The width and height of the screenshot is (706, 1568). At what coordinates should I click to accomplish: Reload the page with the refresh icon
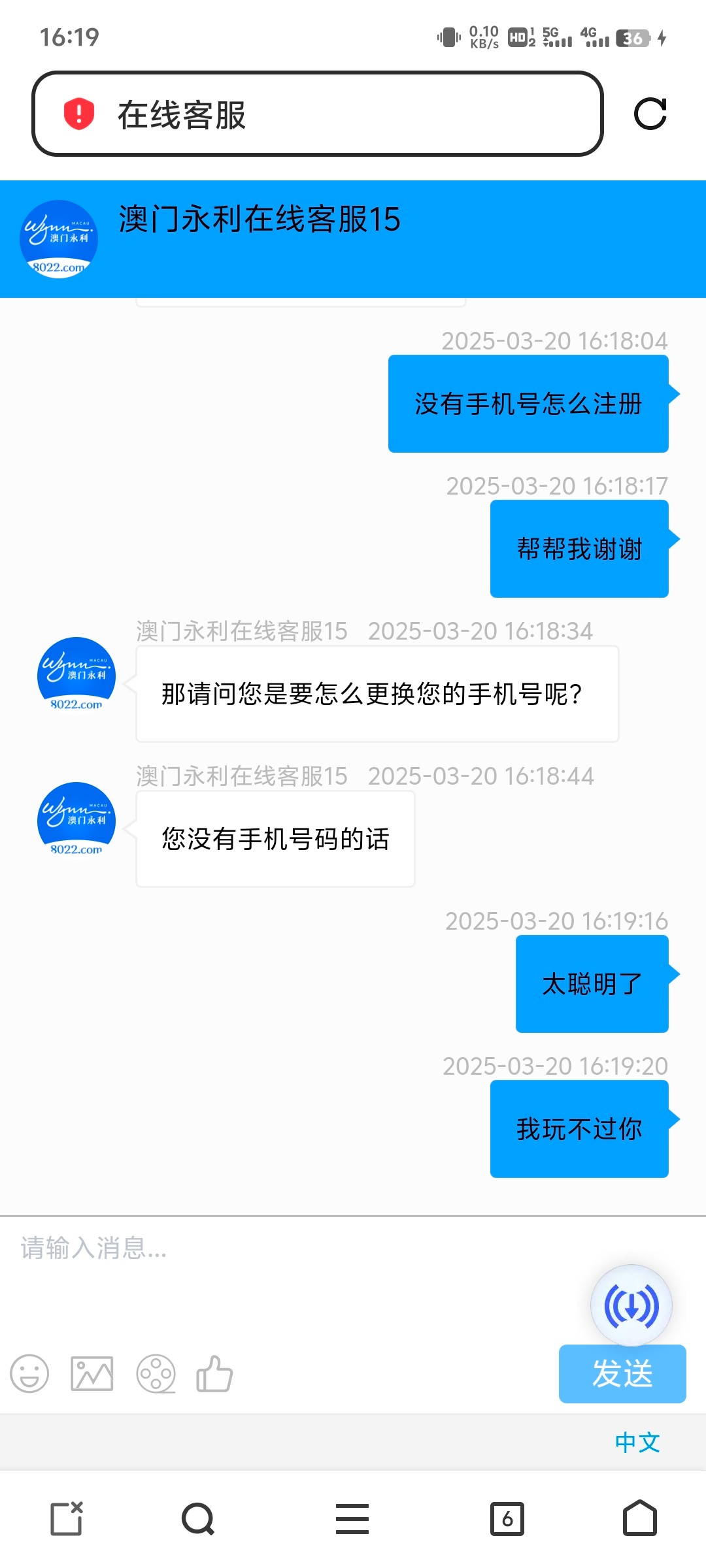pyautogui.click(x=650, y=114)
